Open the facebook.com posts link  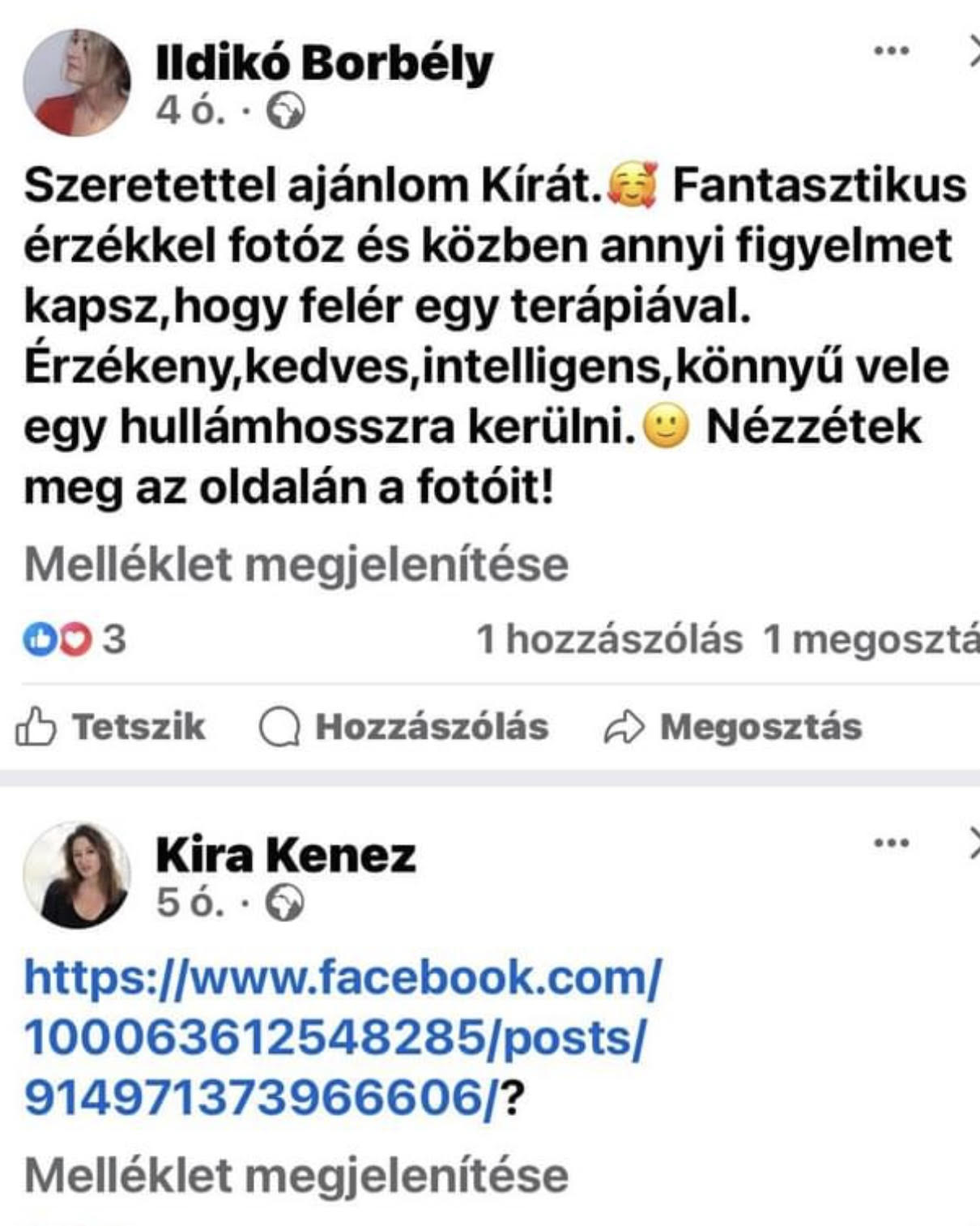coord(340,1037)
